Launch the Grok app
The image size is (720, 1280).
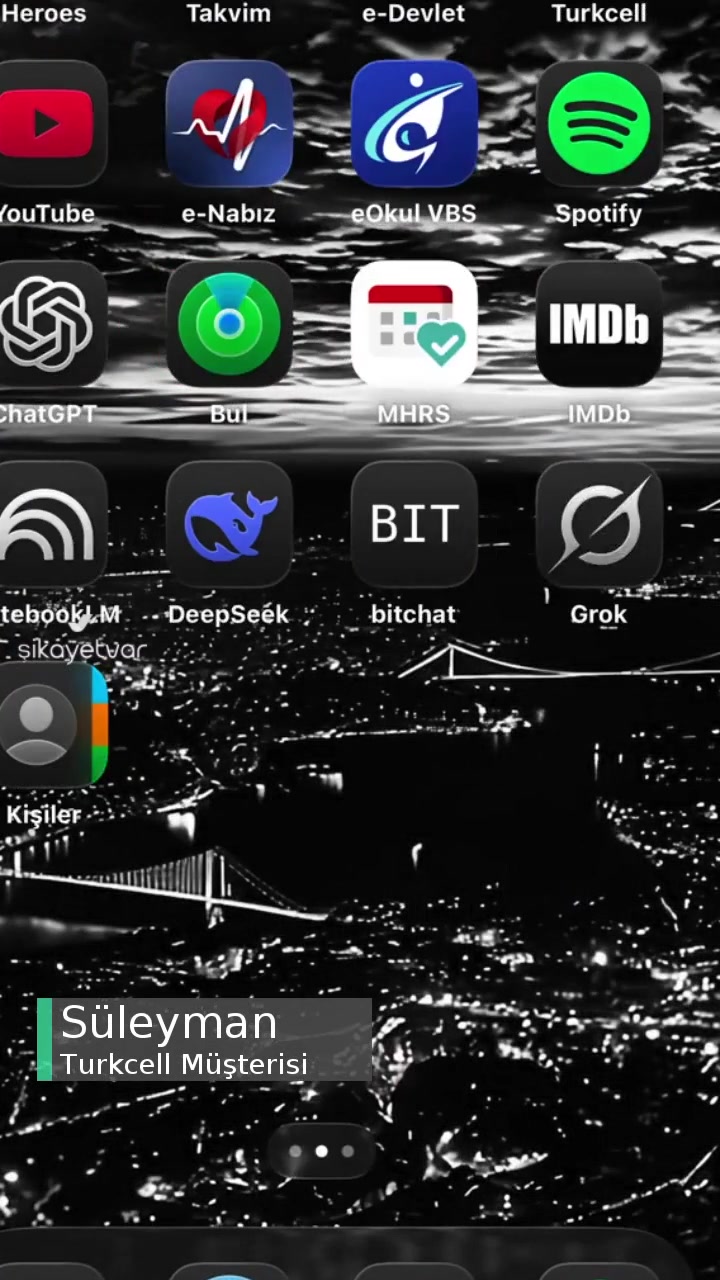click(x=599, y=524)
